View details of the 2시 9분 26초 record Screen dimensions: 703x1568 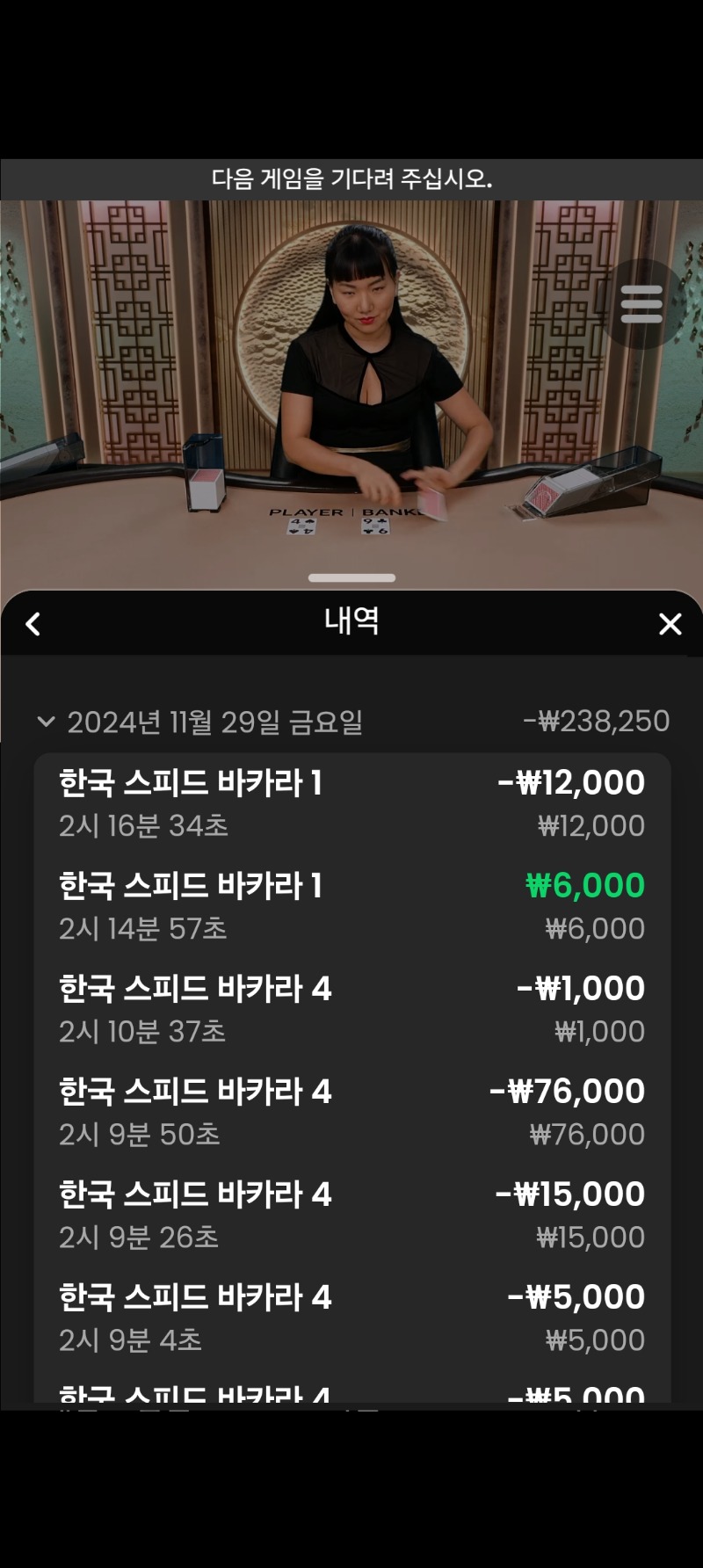352,1216
